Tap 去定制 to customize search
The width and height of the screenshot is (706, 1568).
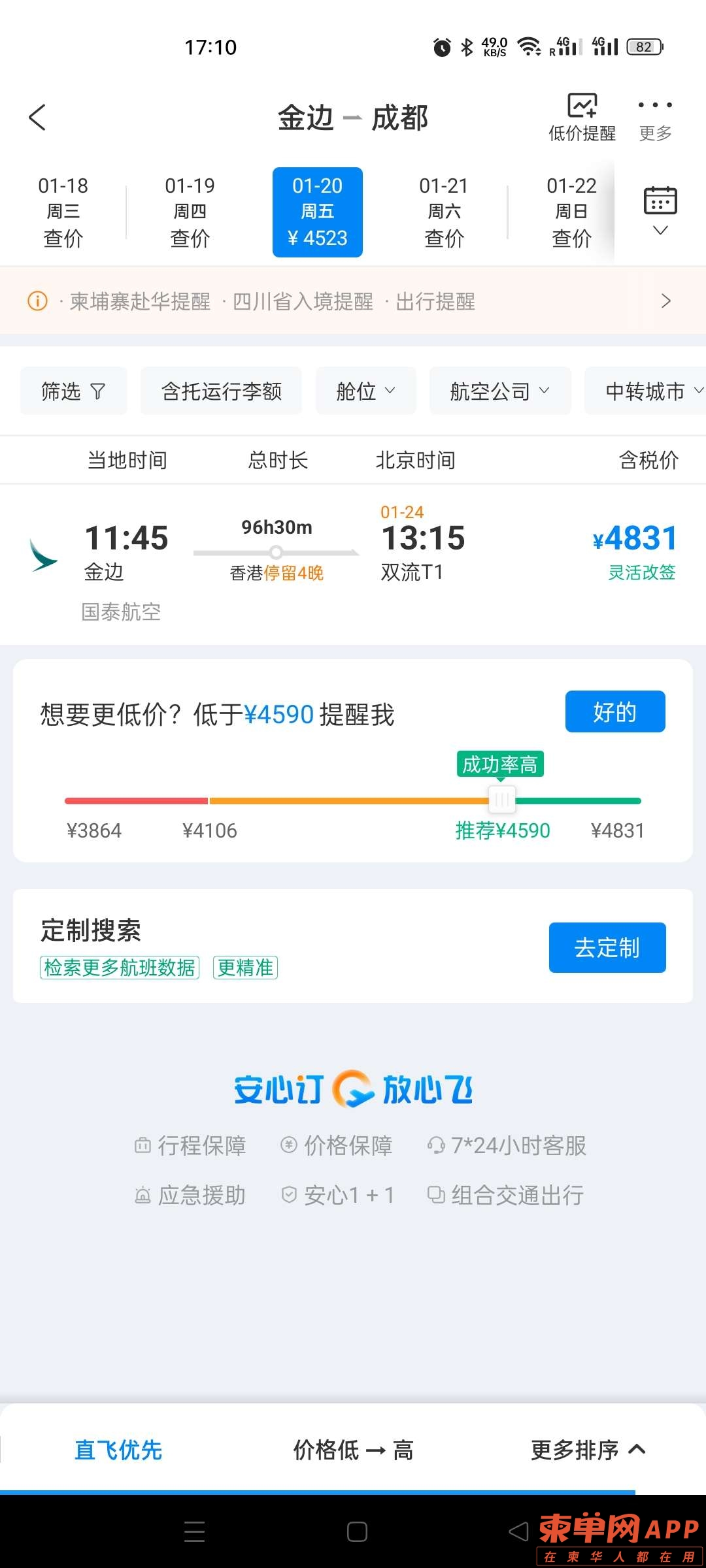(x=607, y=947)
